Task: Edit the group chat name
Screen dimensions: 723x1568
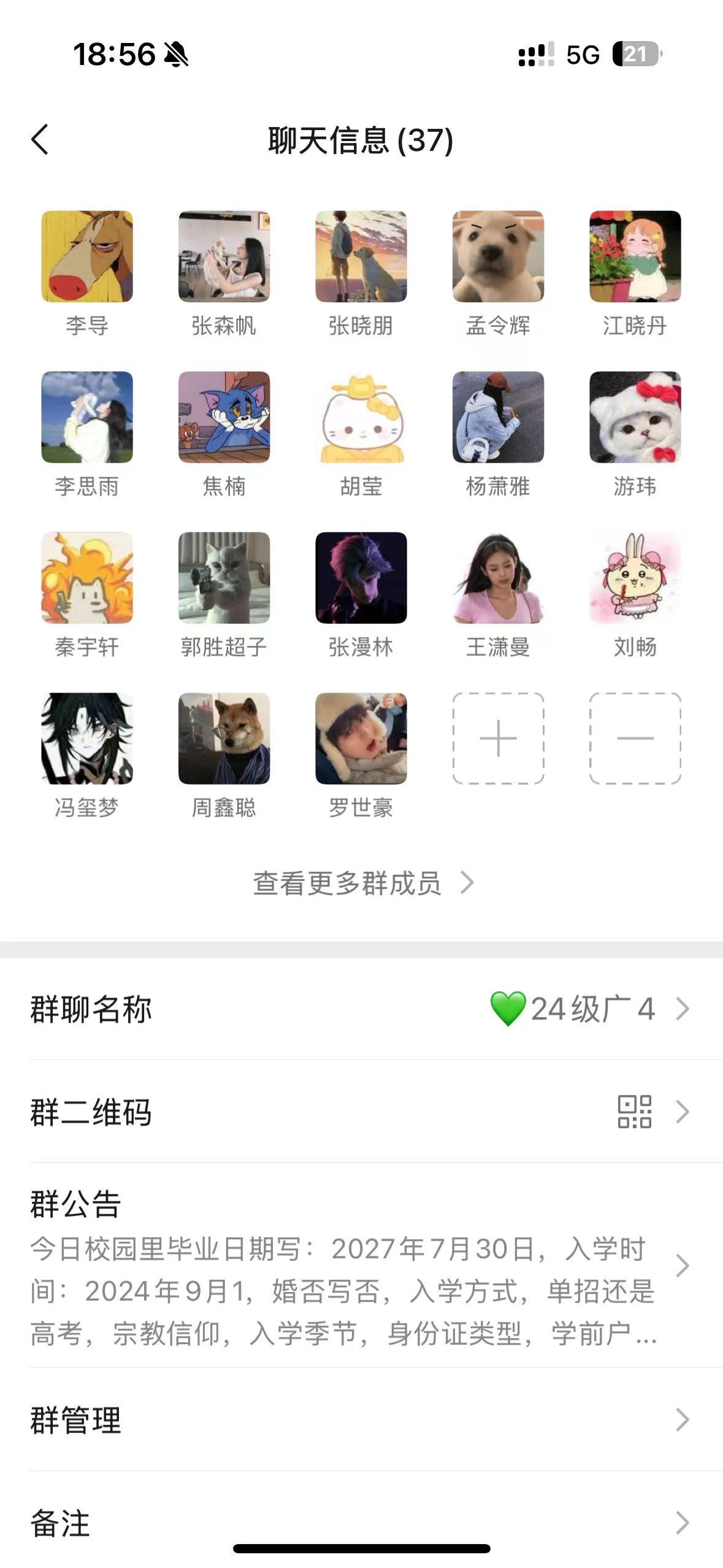Action: 361,1009
